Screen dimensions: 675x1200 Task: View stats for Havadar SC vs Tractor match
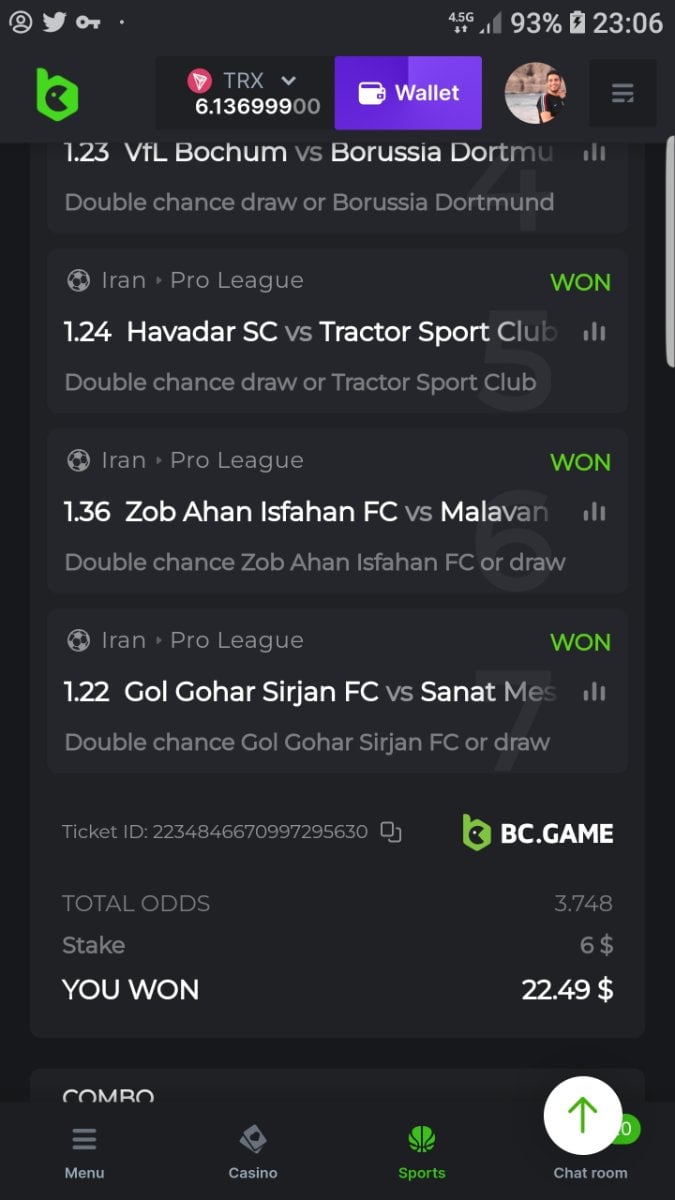[x=595, y=332]
